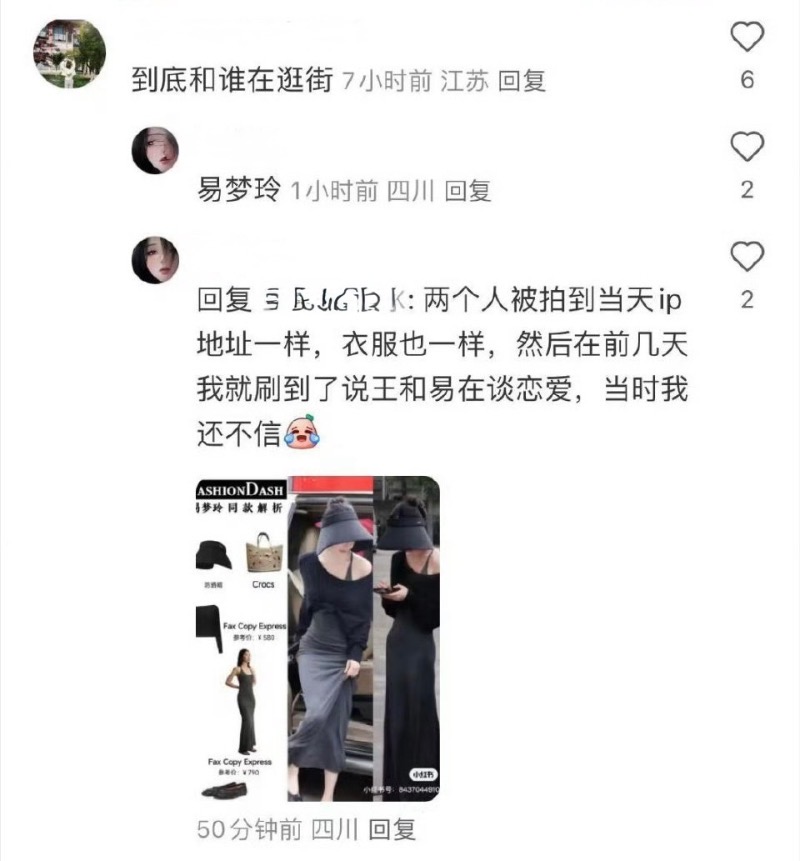This screenshot has height=861, width=800.
Task: Open avatar of the 易梦玲 comment author
Action: (x=155, y=151)
